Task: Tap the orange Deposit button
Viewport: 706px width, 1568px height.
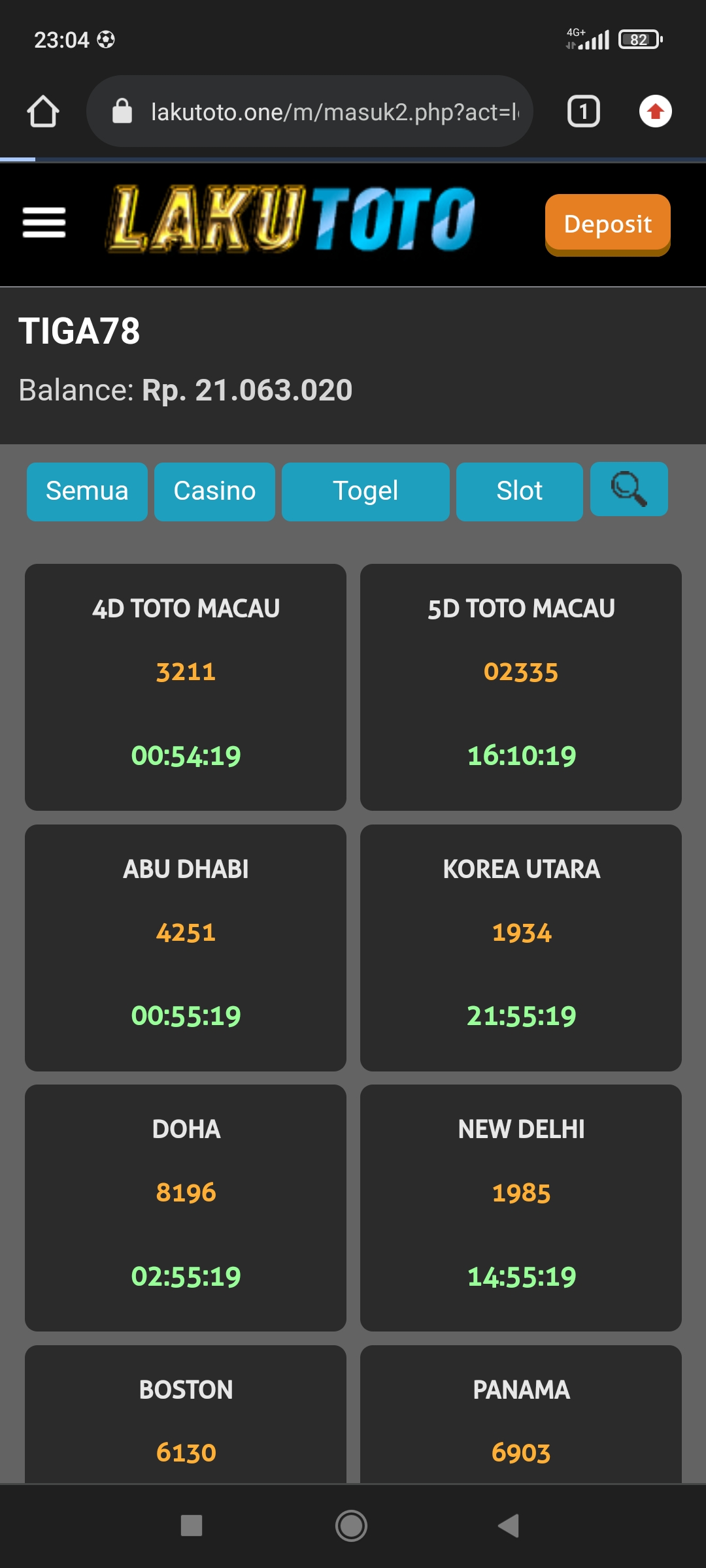Action: [607, 224]
